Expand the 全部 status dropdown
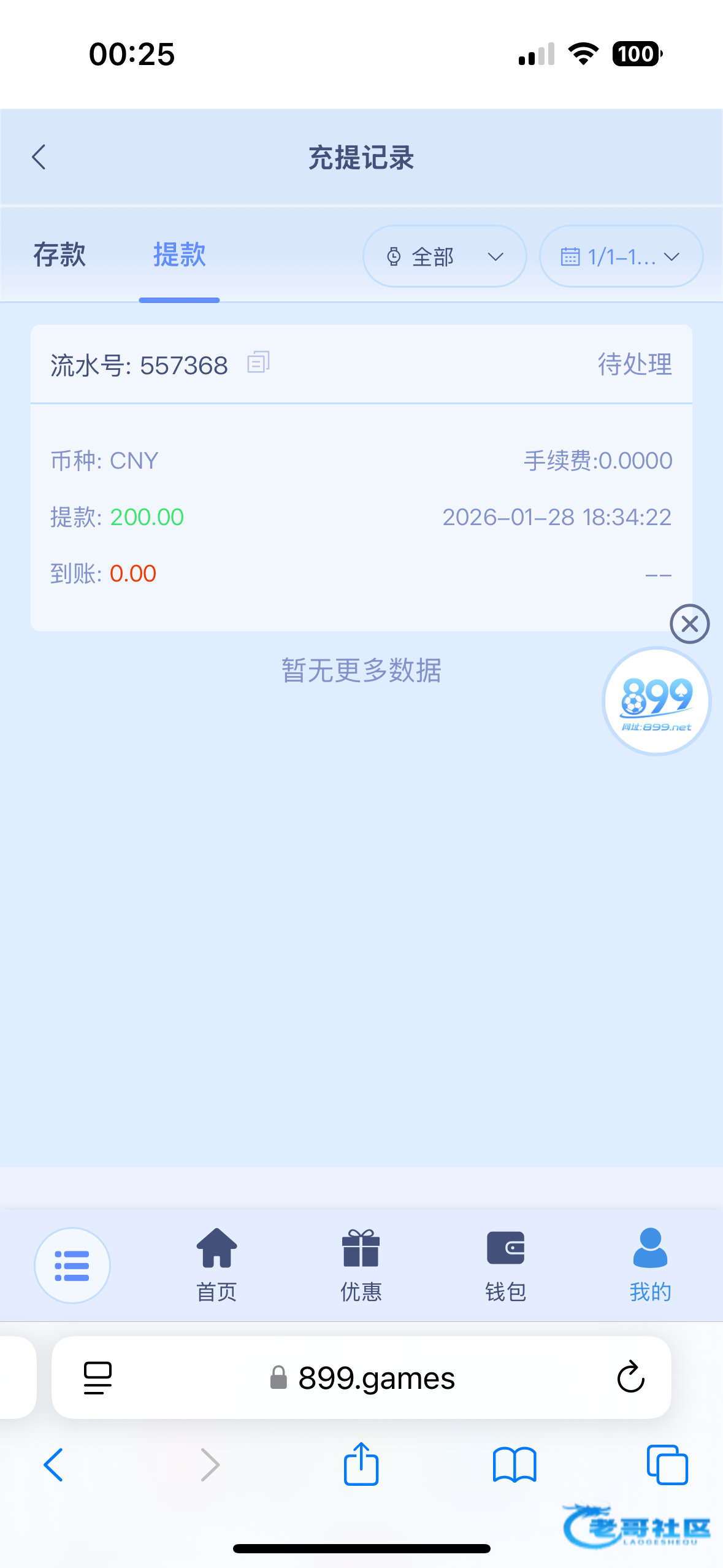The height and width of the screenshot is (1568, 723). coord(445,256)
